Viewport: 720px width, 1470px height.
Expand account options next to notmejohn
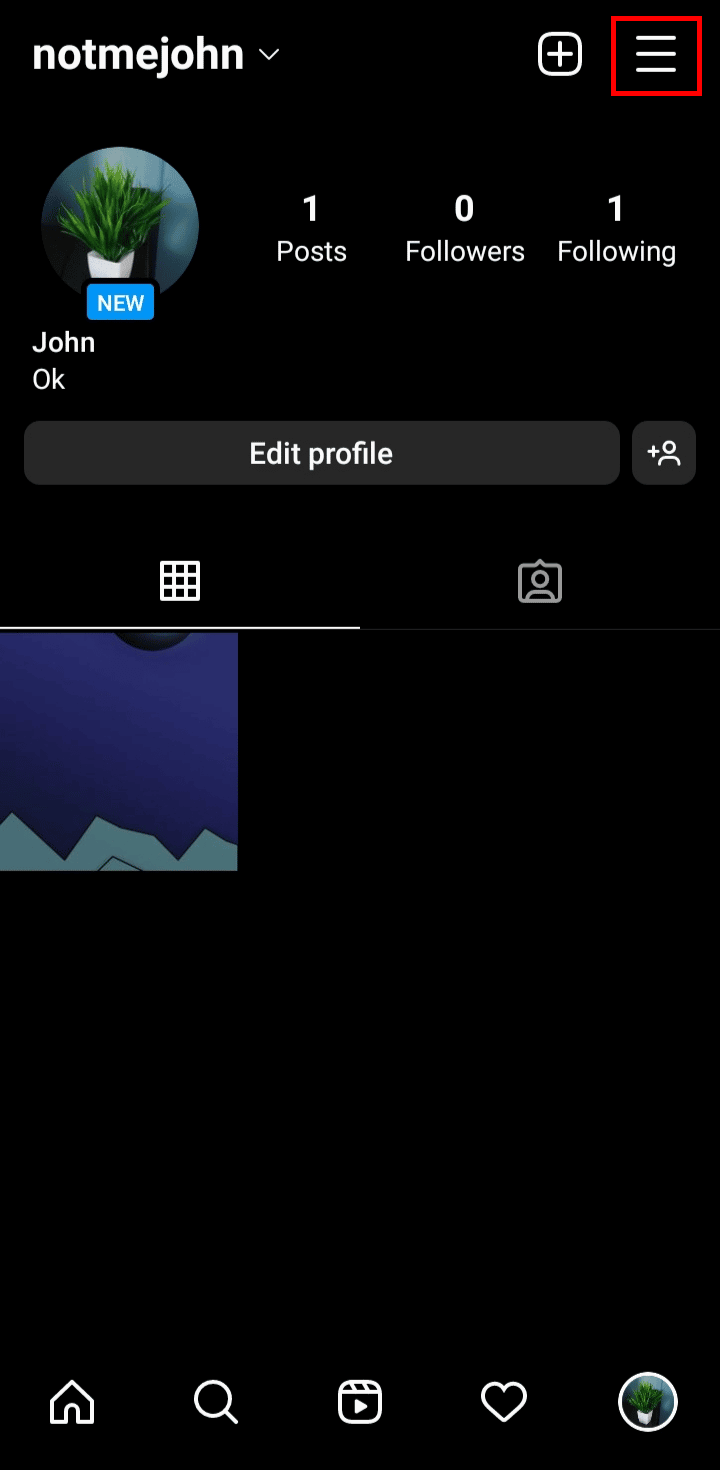pos(267,57)
